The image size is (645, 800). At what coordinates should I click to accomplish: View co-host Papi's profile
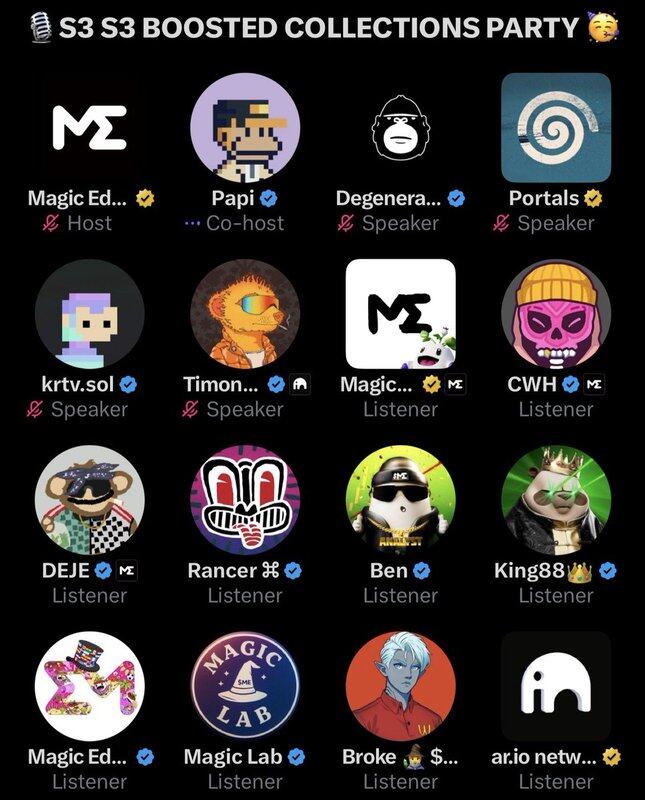pos(245,128)
